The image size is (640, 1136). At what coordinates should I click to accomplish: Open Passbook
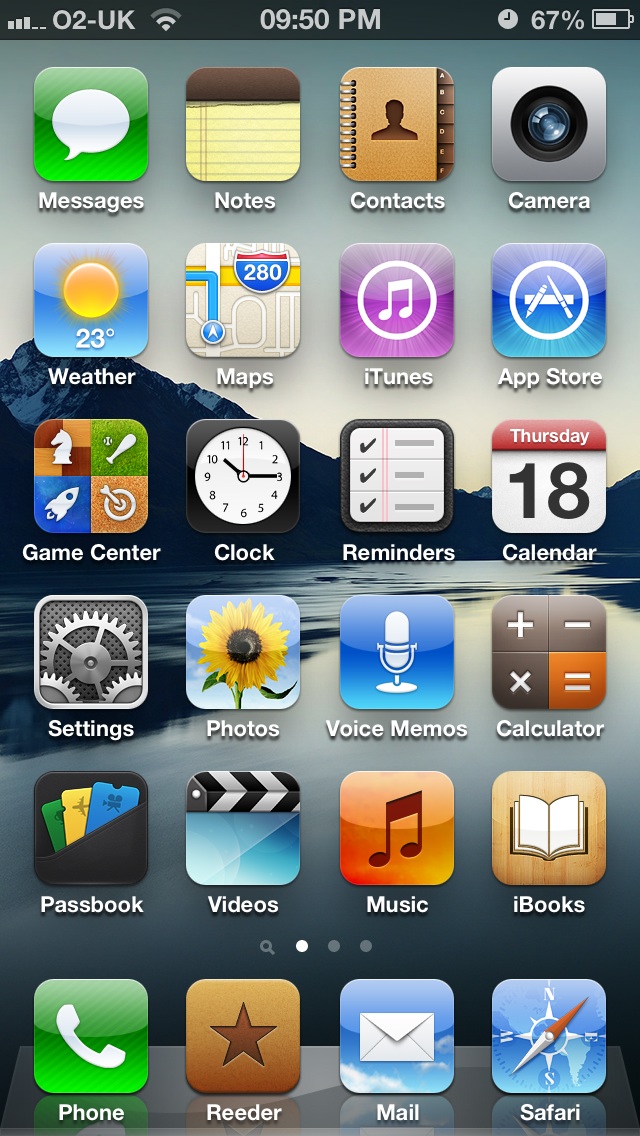tap(91, 828)
